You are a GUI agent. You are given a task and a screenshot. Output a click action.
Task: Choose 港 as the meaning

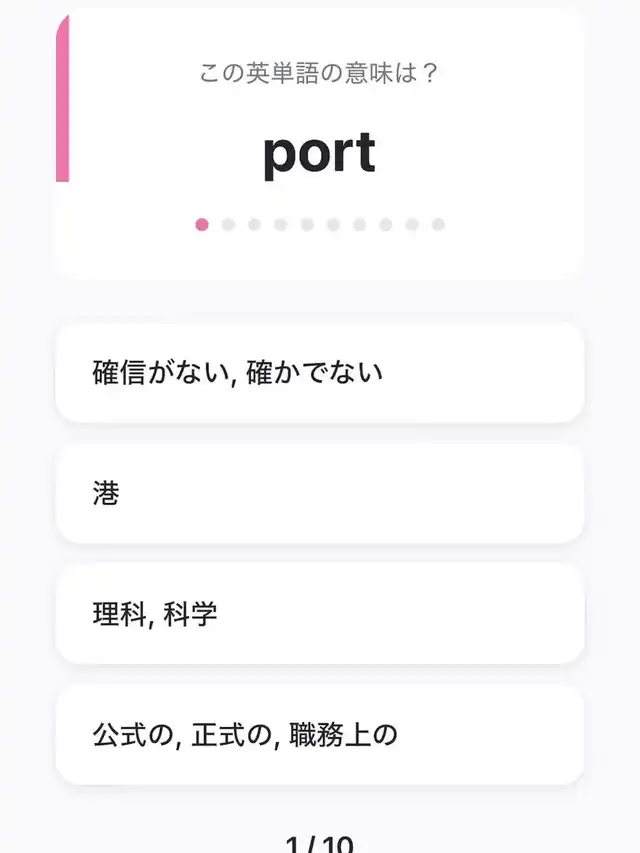click(320, 493)
